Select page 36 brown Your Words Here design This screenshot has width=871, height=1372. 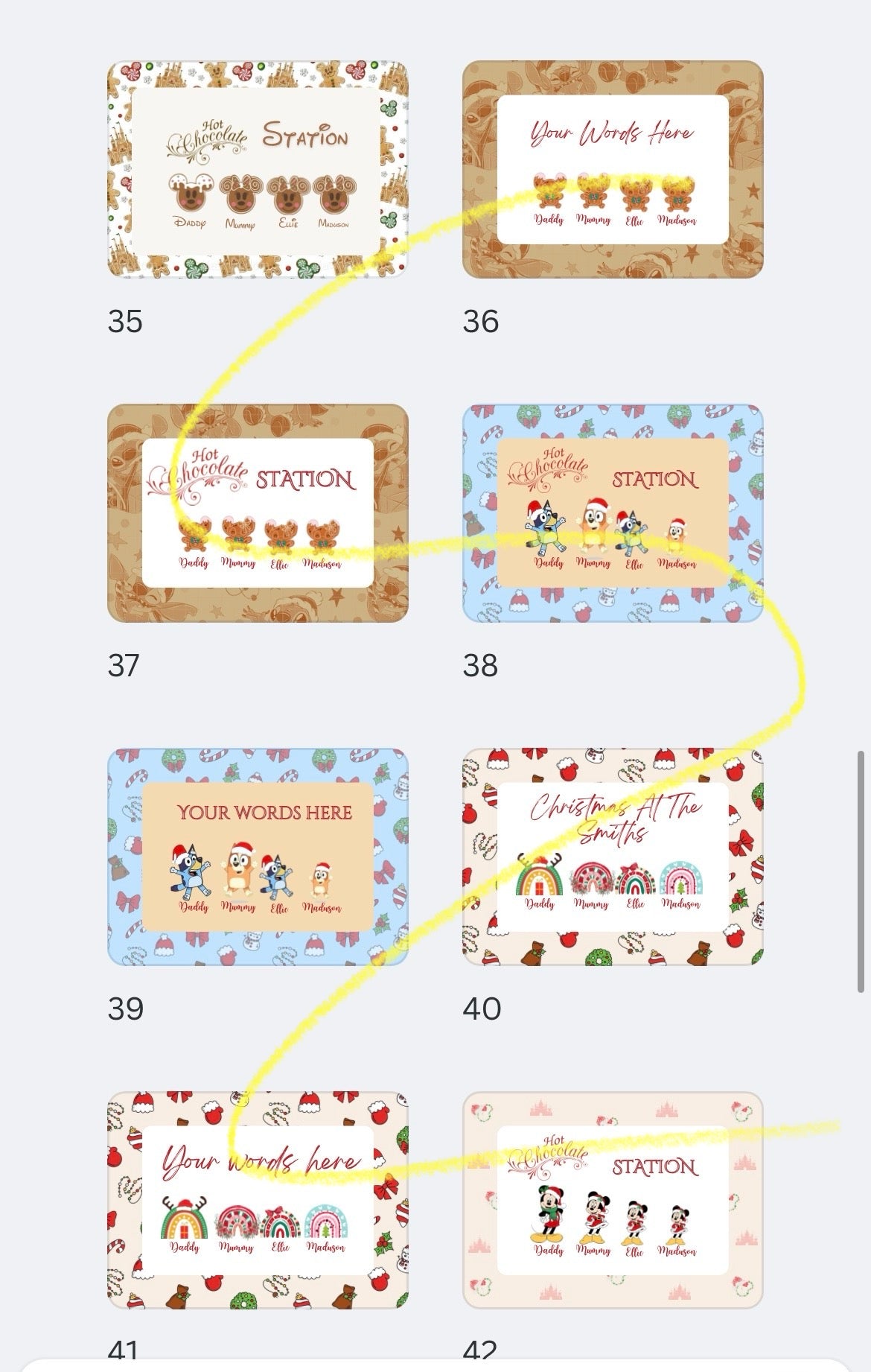613,170
